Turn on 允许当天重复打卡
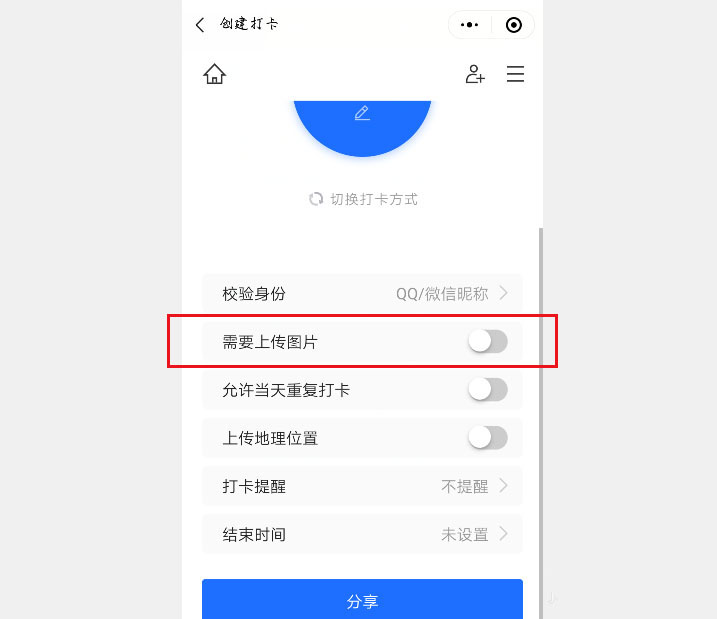The height and width of the screenshot is (619, 717). point(488,390)
